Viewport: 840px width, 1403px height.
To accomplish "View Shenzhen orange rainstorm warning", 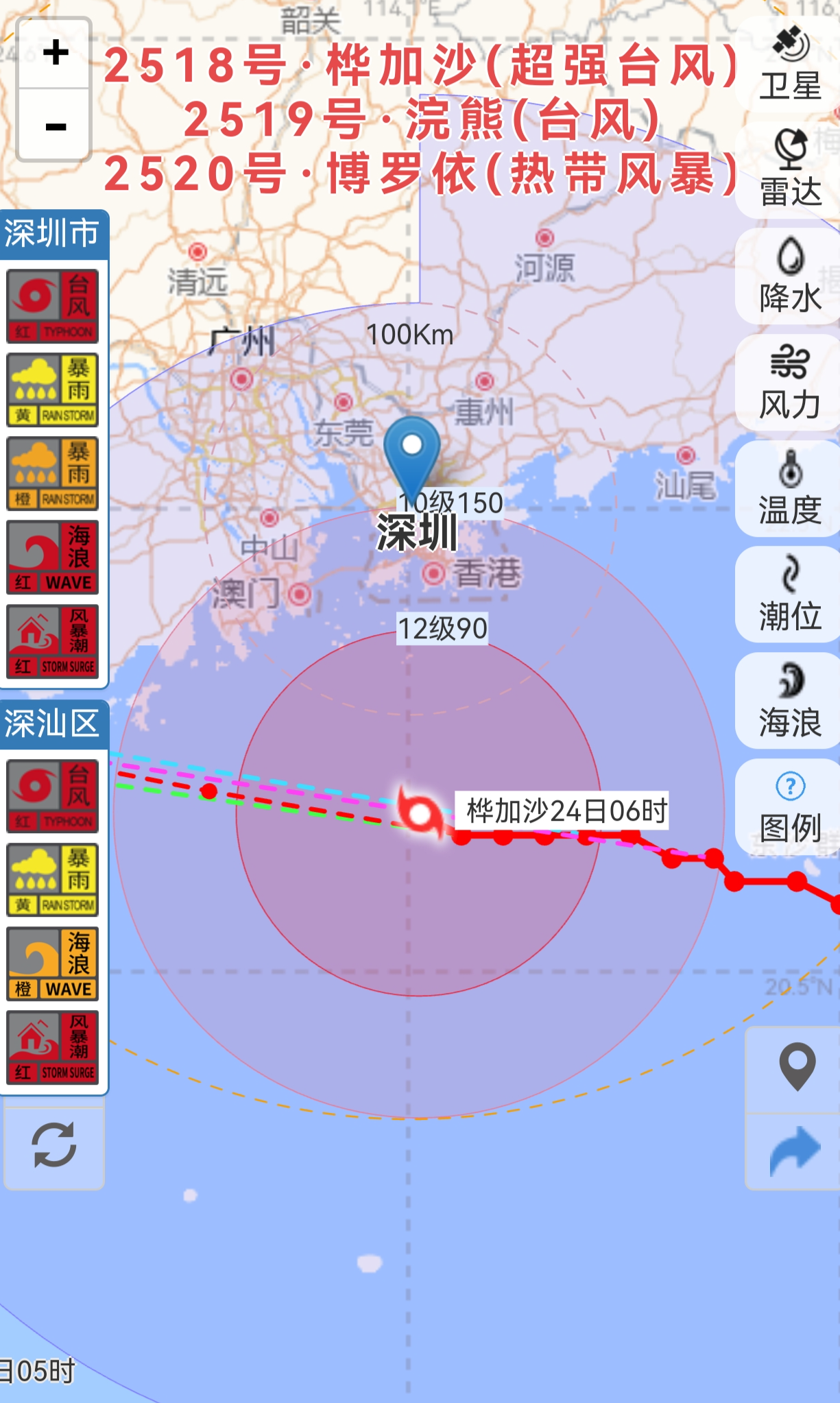I will click(x=53, y=474).
